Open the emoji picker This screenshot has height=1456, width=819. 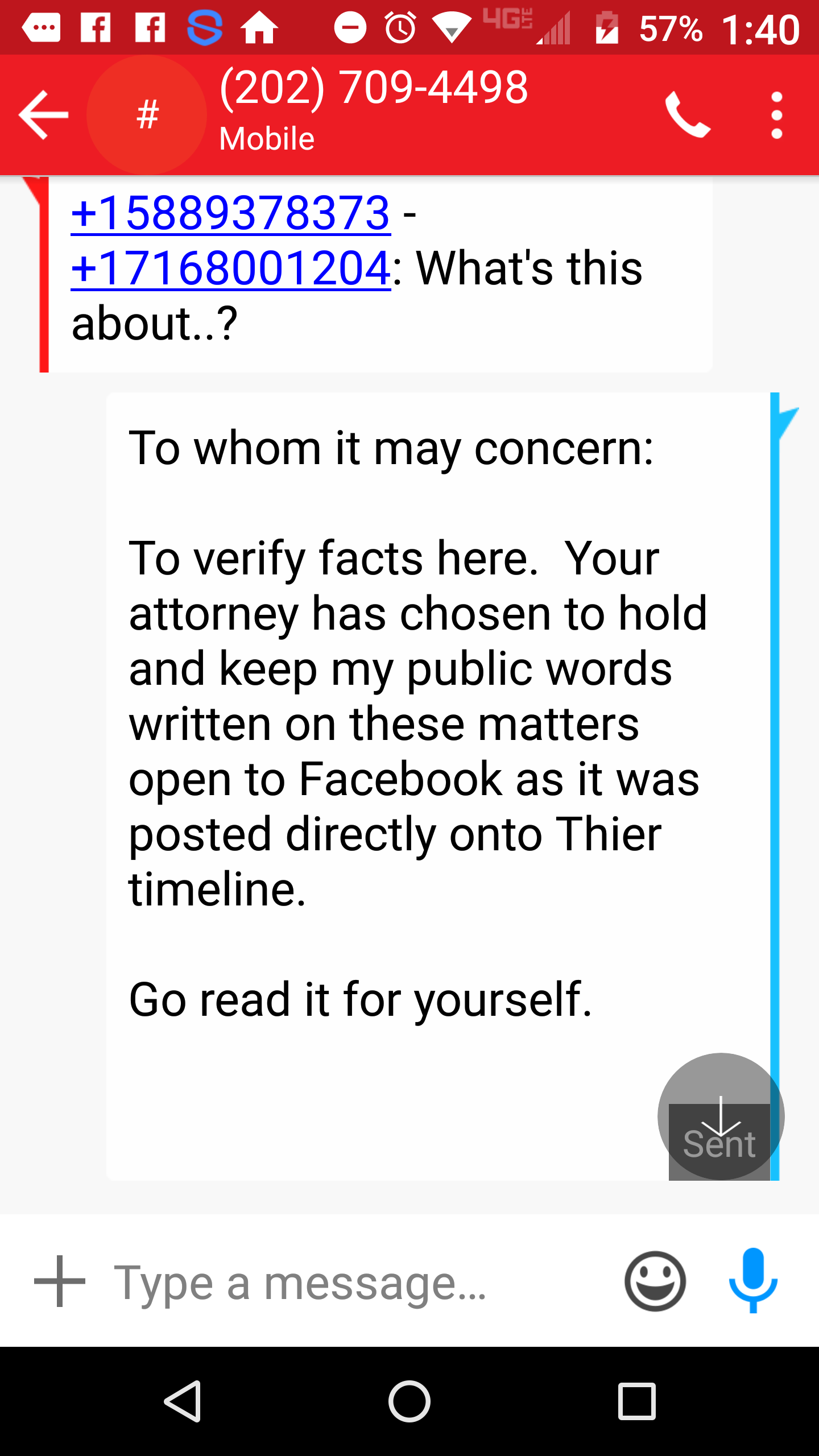click(x=655, y=1281)
